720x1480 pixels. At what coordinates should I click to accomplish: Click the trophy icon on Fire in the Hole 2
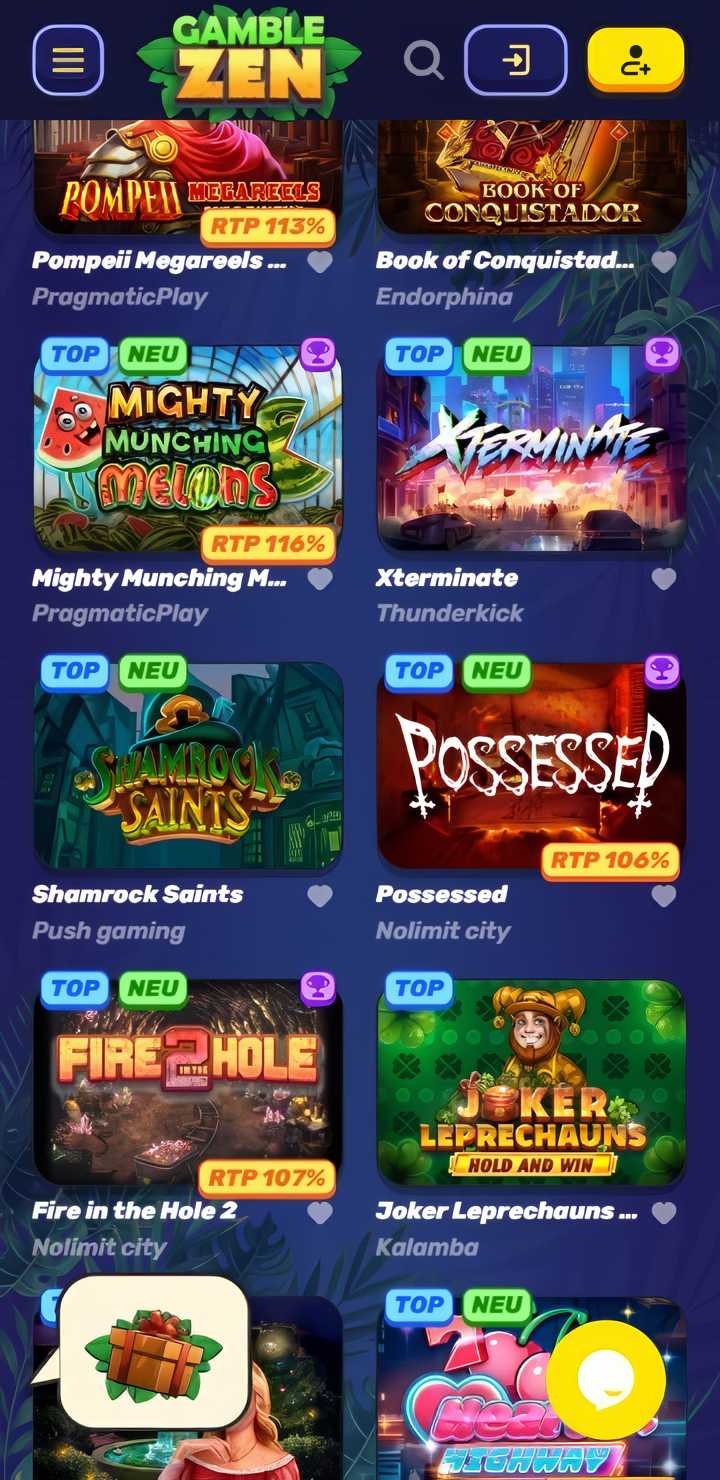pos(318,990)
